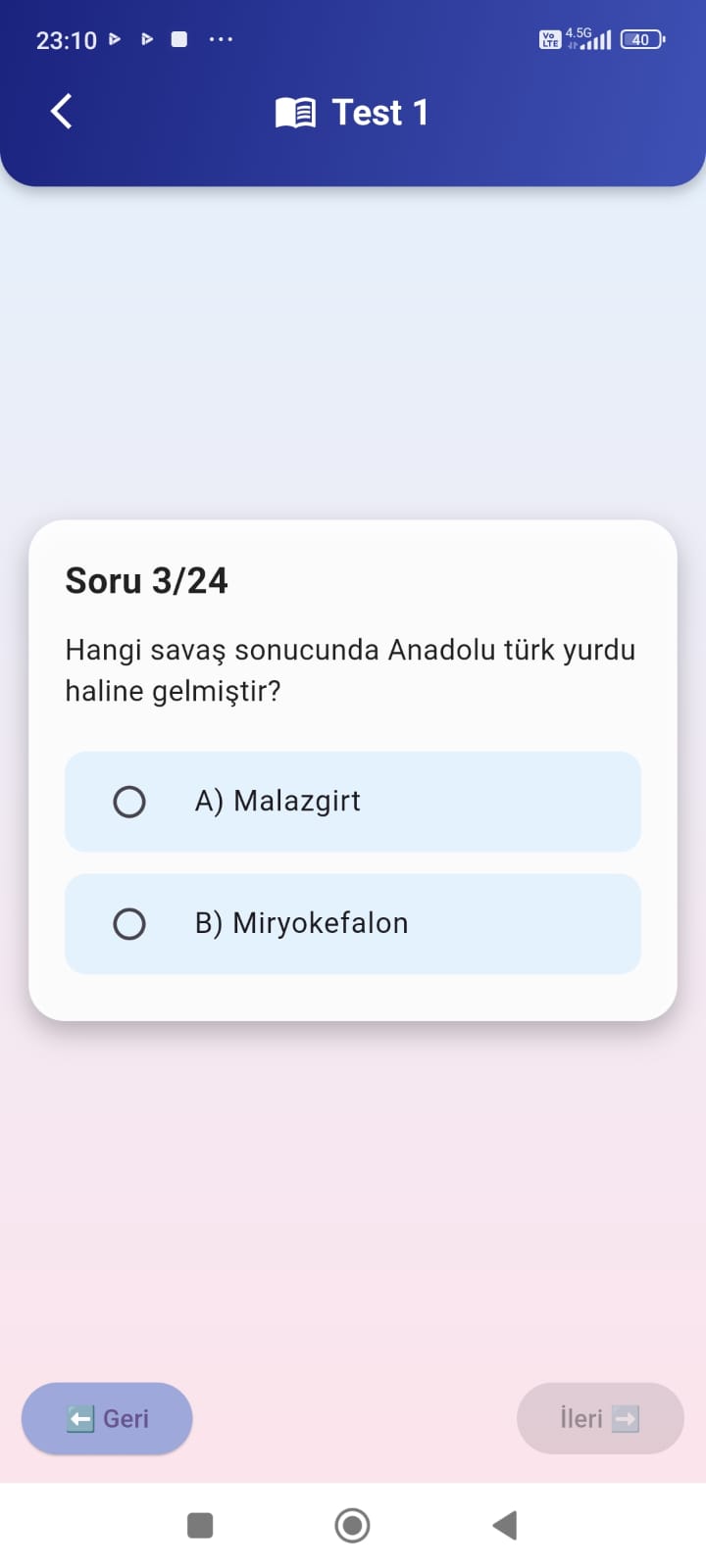
Task: Tap the İleri button
Action: tap(600, 1418)
